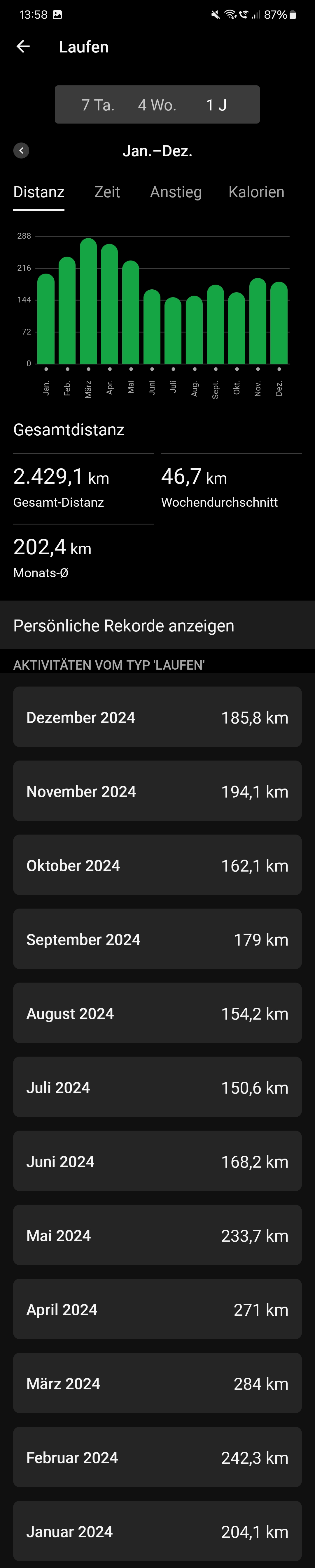Show August 2024 activities
This screenshot has width=315, height=1568.
pyautogui.click(x=157, y=1013)
